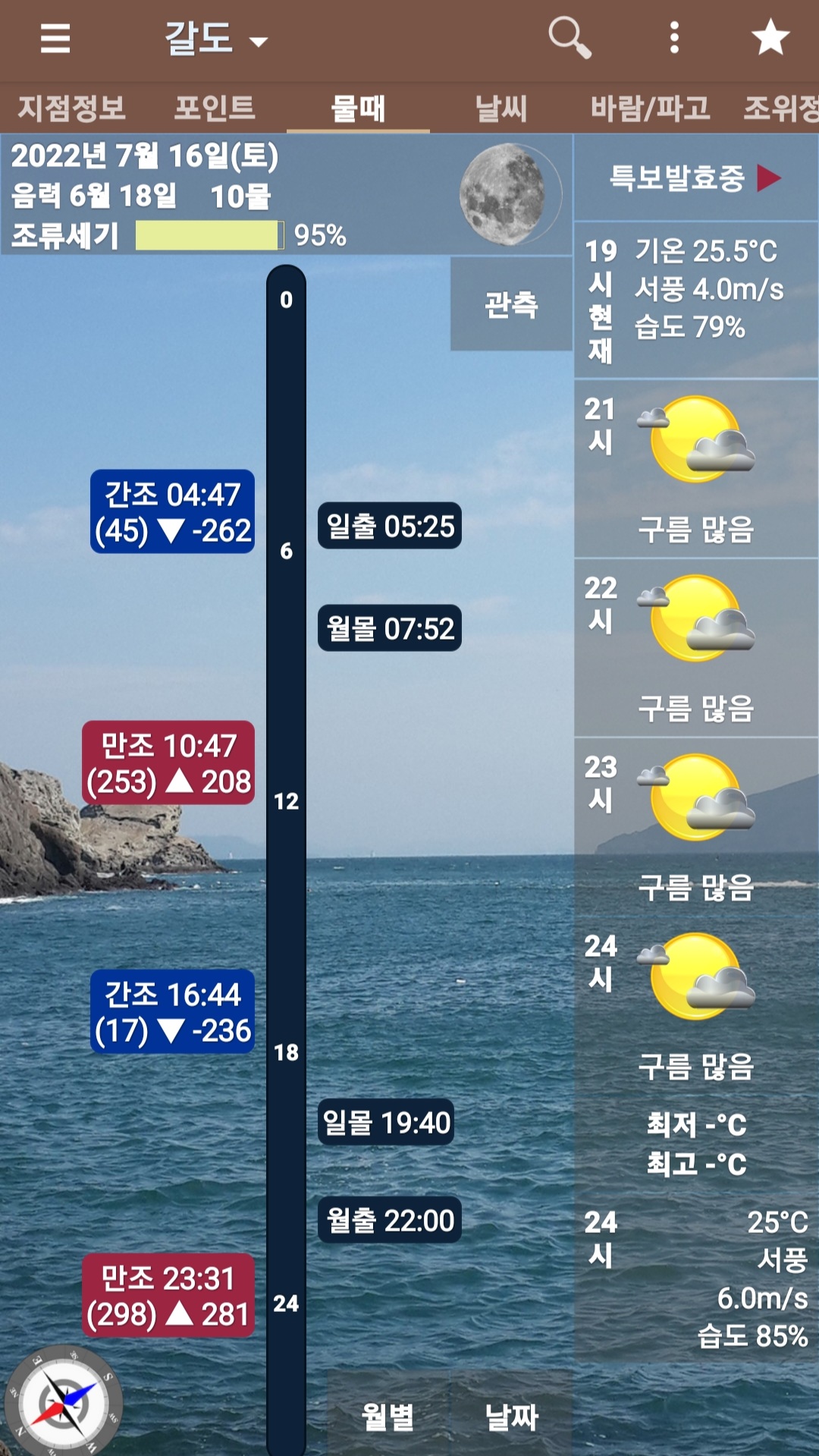Open the 날짜 date picker
The width and height of the screenshot is (819, 1456).
511,1416
